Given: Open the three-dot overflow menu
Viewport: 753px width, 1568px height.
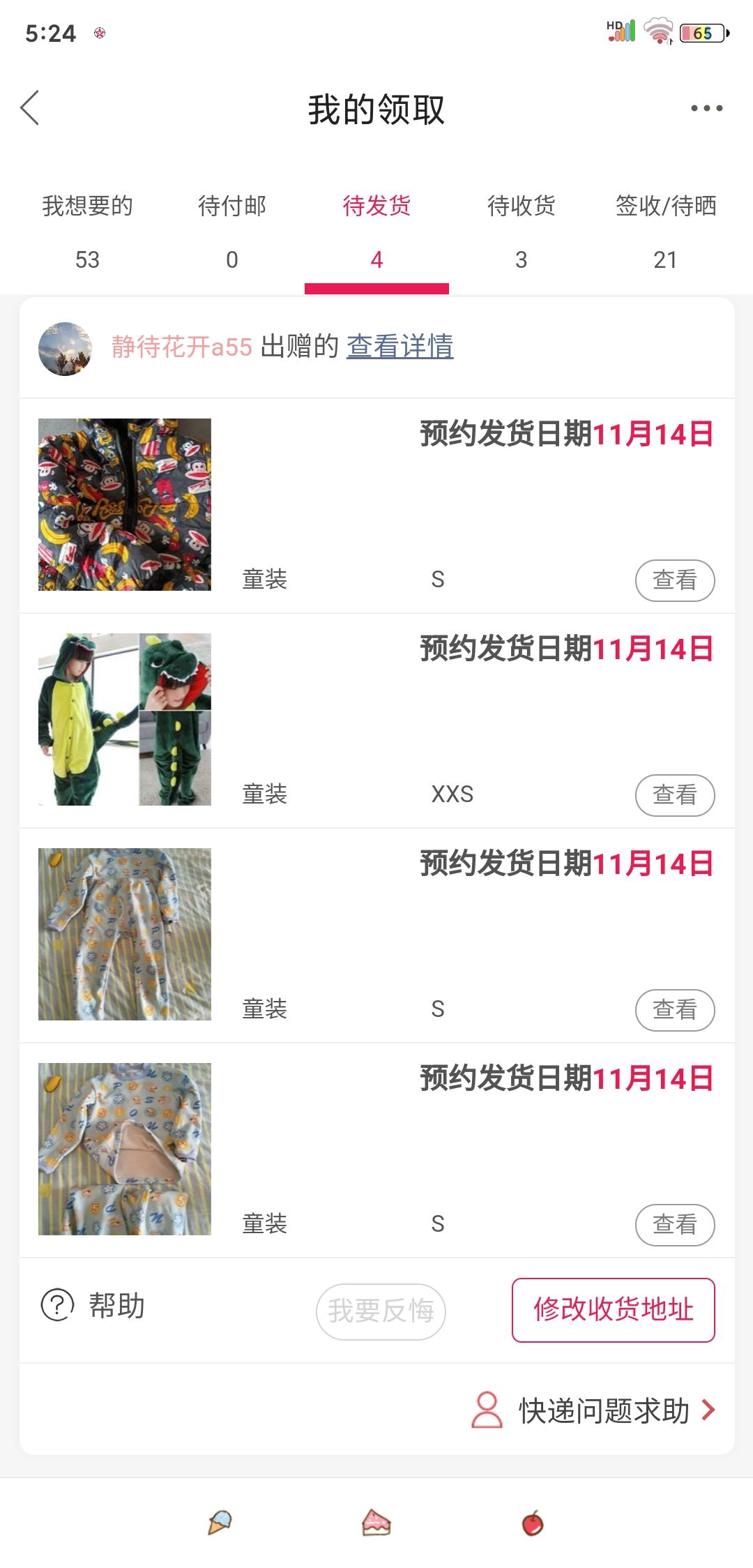Looking at the screenshot, I should [706, 108].
